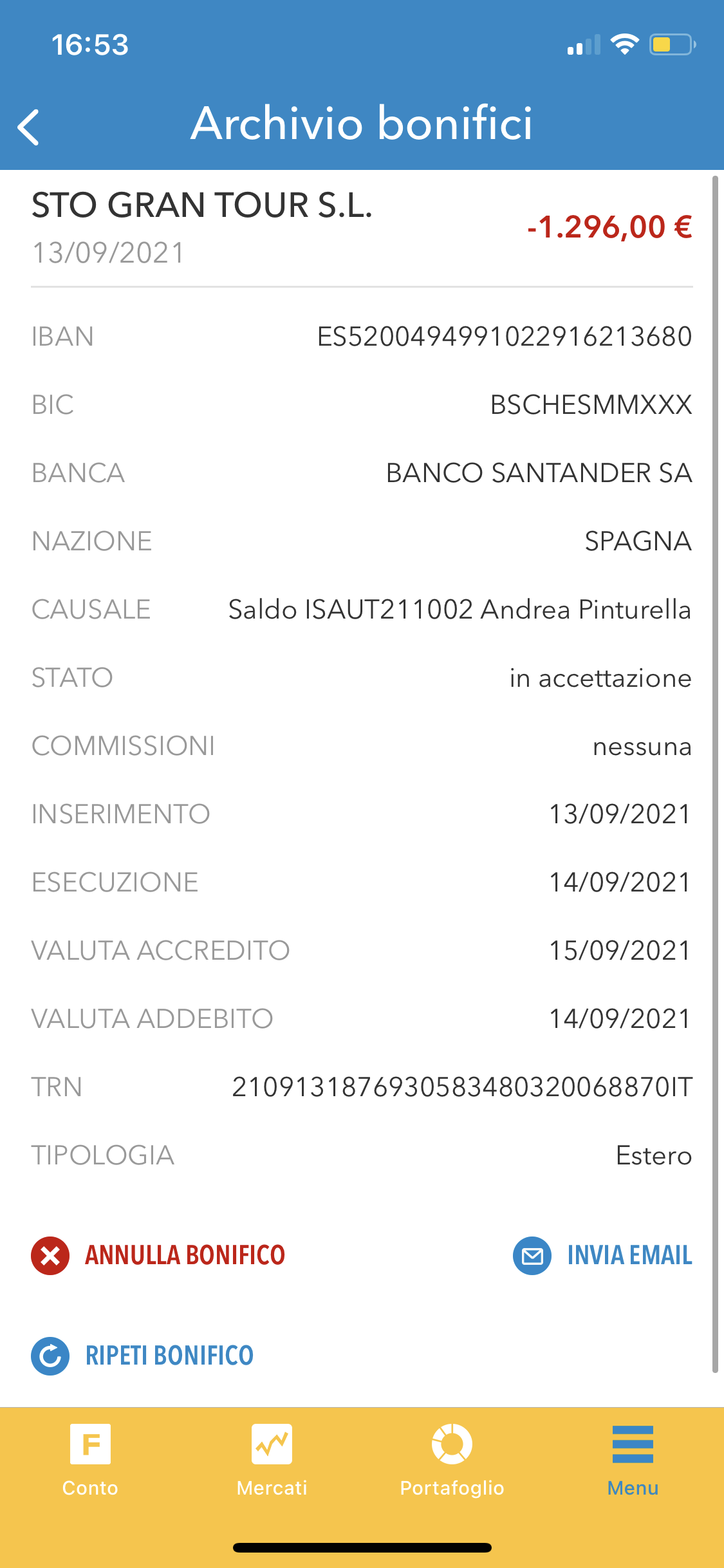Image resolution: width=724 pixels, height=1568 pixels.
Task: Switch to the Conto tab
Action: 90,1460
